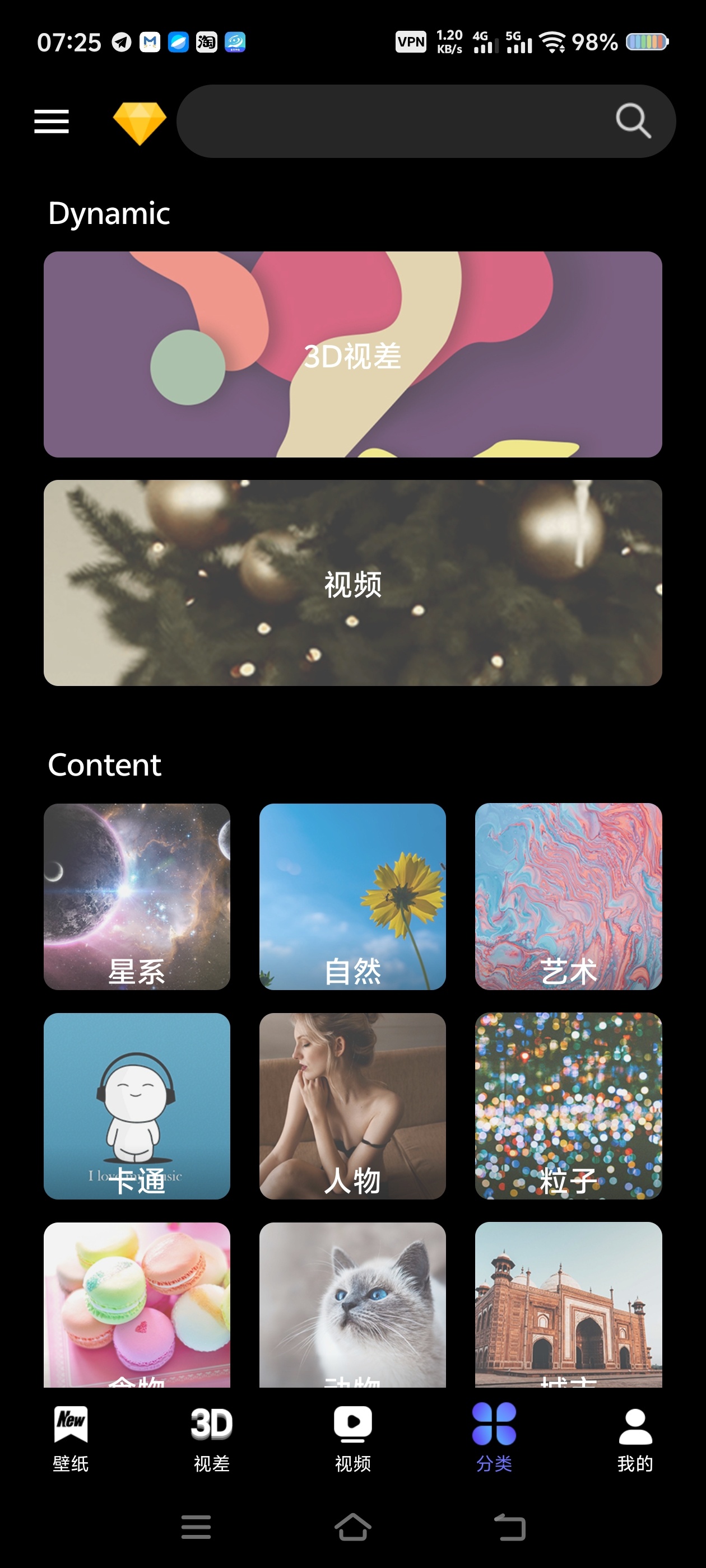Tap the system home button
706x1568 pixels.
tap(352, 1527)
